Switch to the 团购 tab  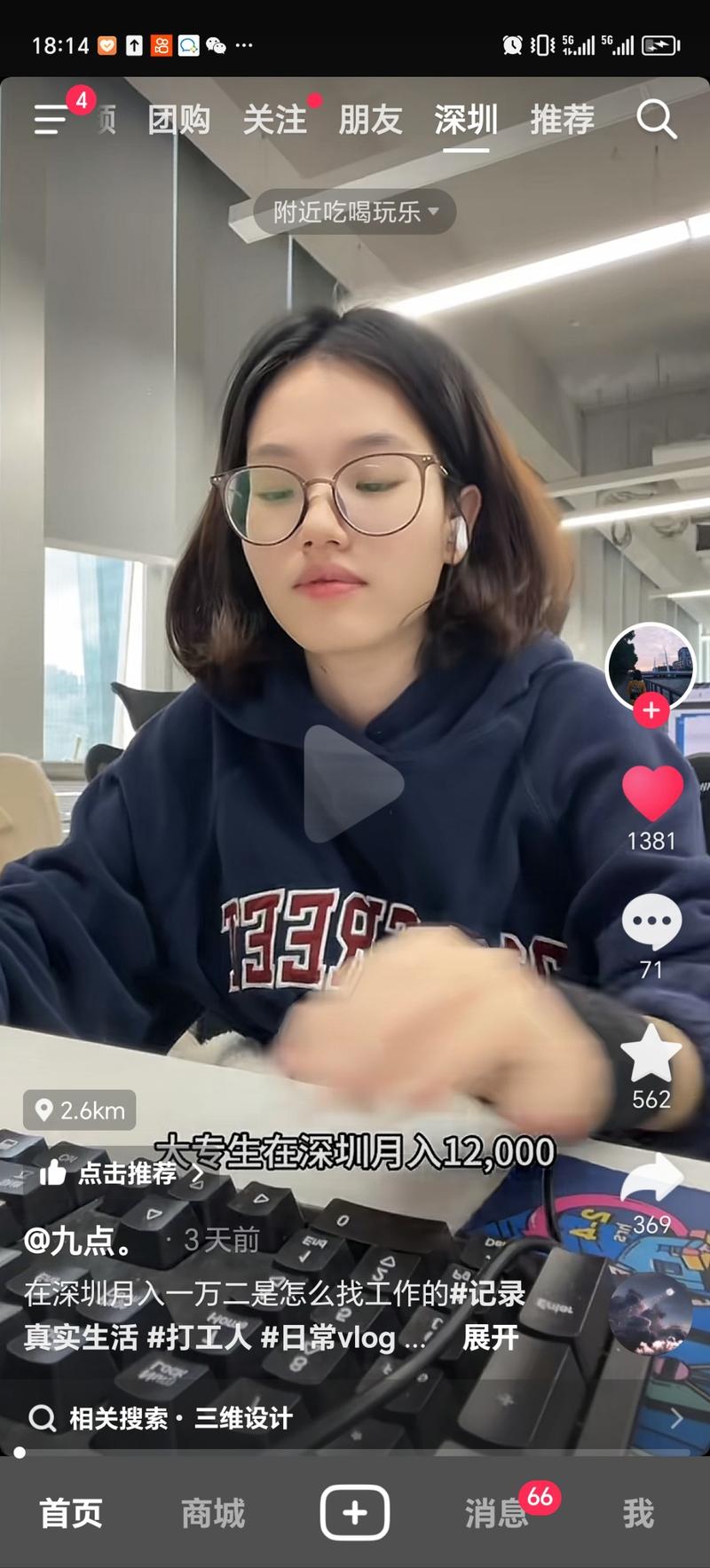179,119
